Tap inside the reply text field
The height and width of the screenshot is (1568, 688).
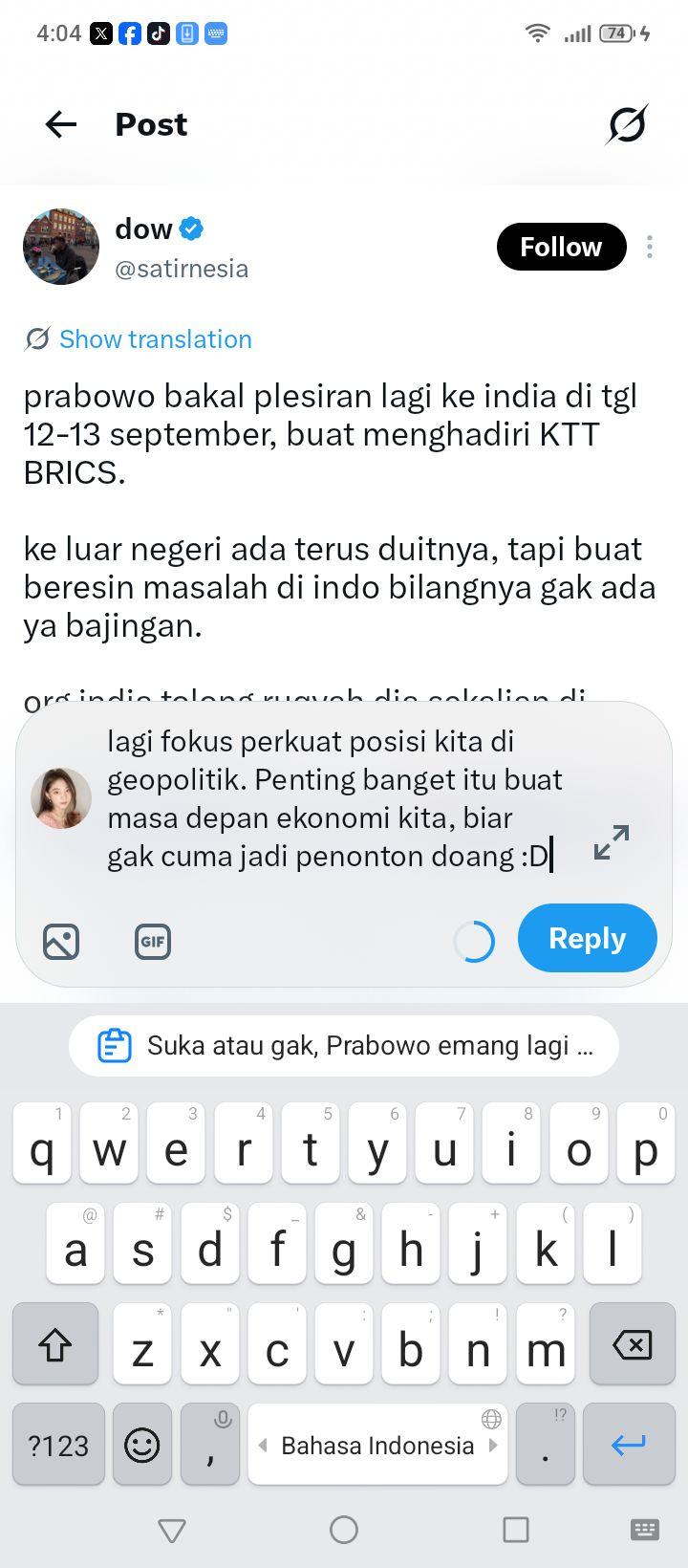tap(334, 798)
